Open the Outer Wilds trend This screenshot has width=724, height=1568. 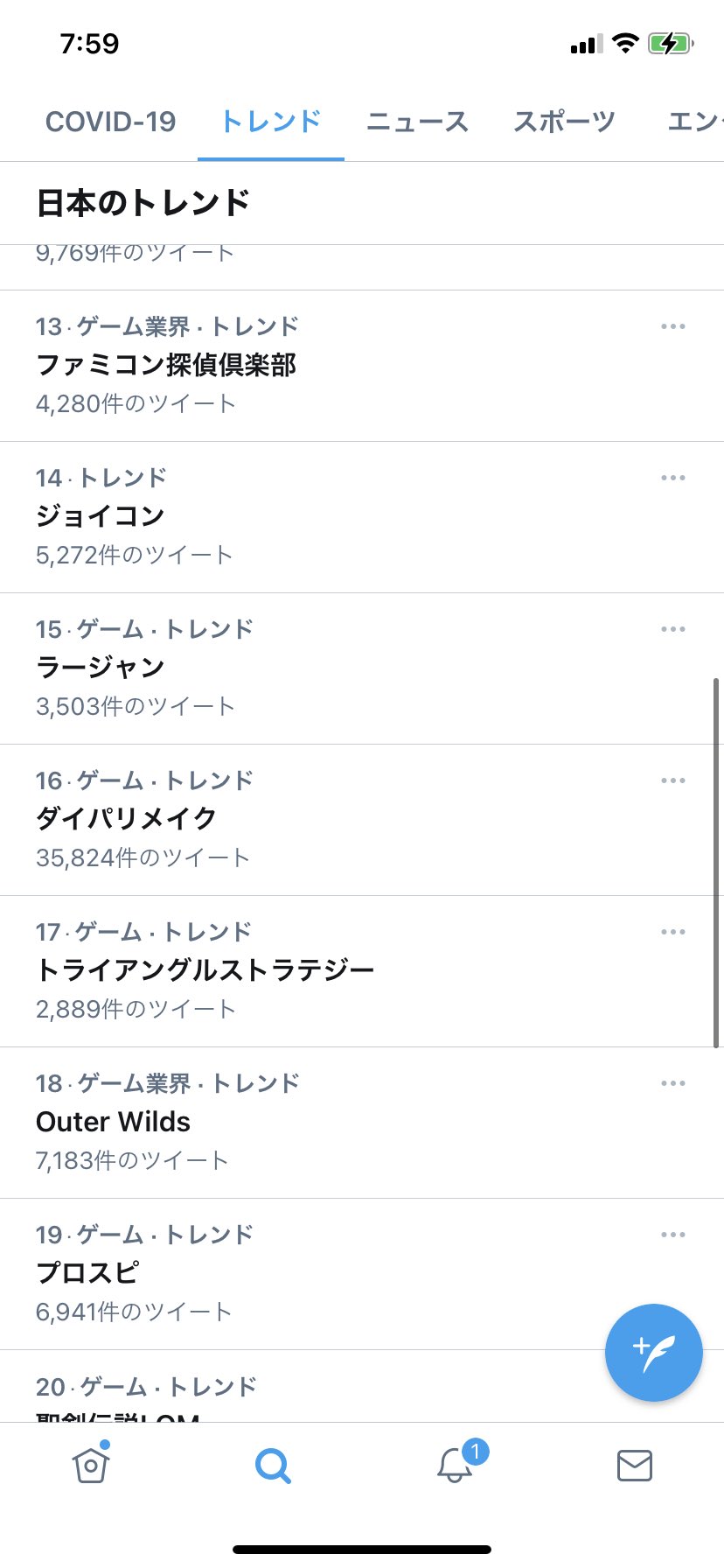coord(114,1122)
